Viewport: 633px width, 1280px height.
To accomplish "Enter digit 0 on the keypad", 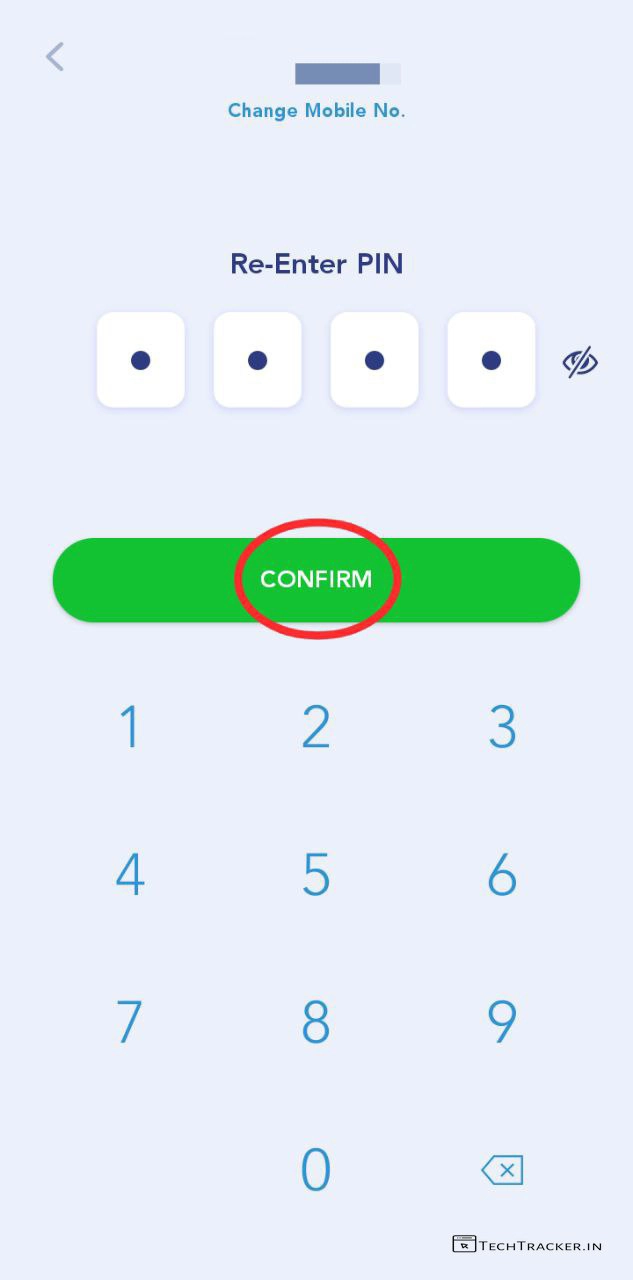I will pos(316,1169).
